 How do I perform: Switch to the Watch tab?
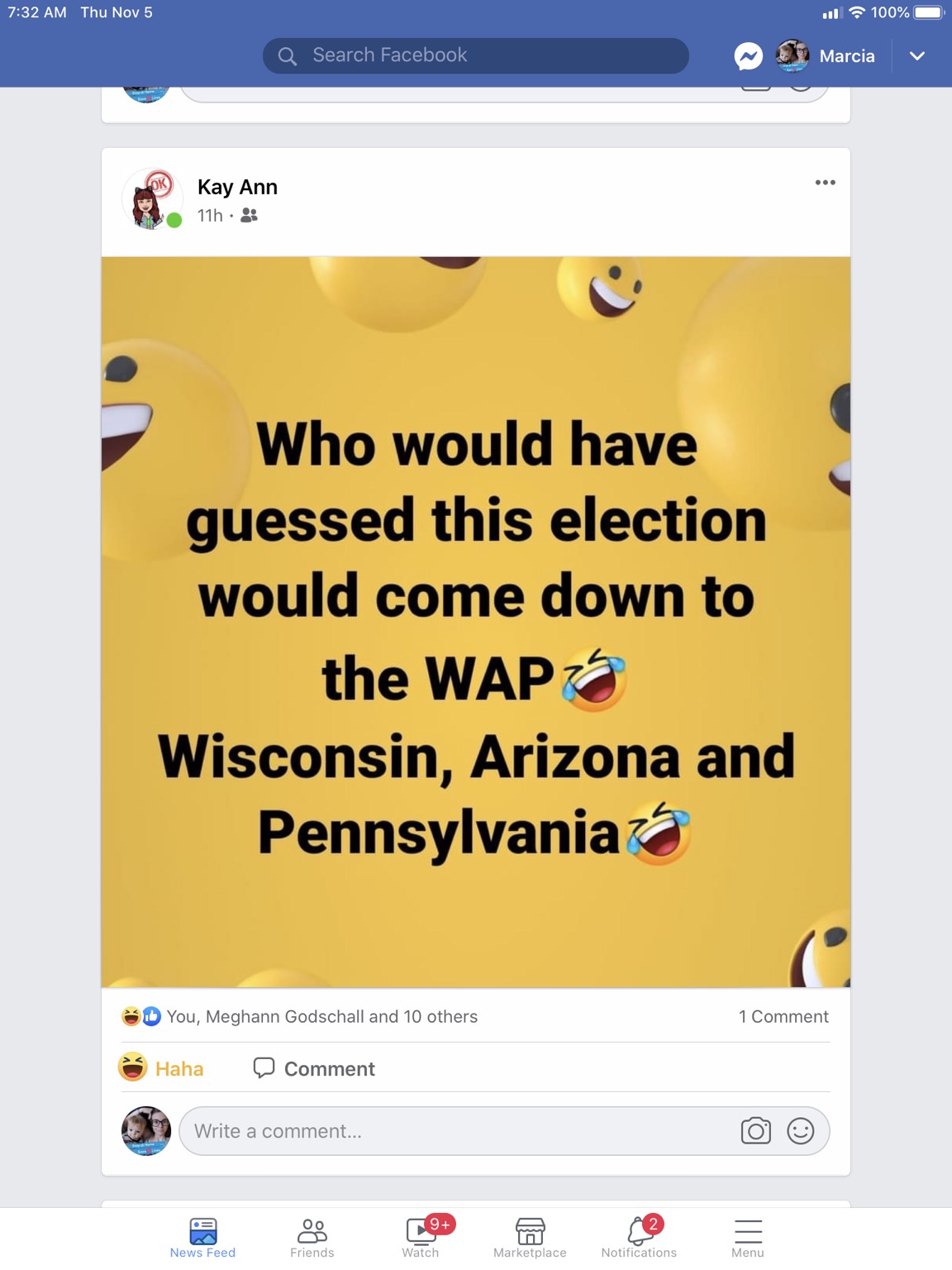[x=421, y=1238]
